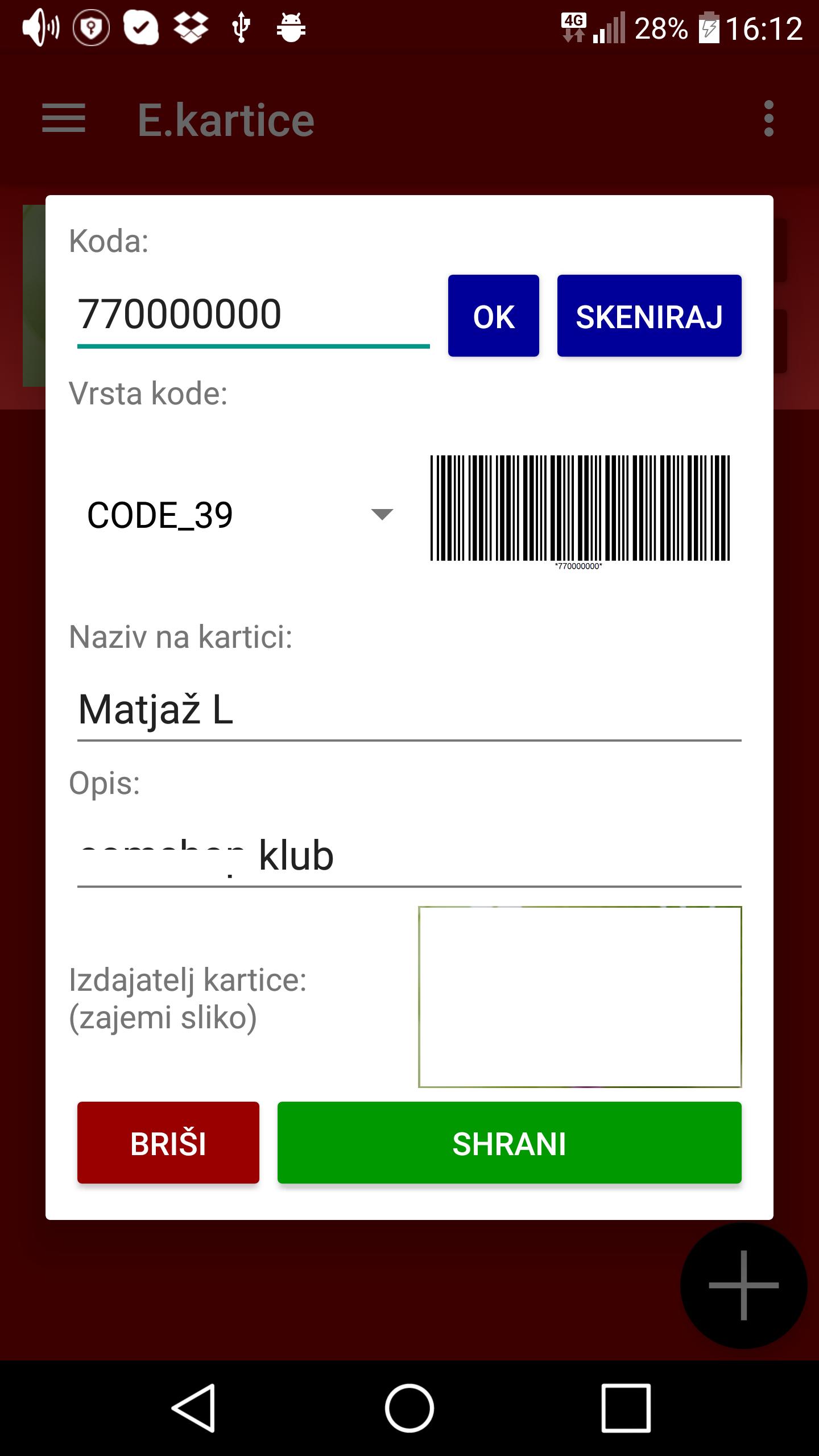Tap the Koda code input field
Viewport: 819px width, 1456px height.
coord(253,315)
